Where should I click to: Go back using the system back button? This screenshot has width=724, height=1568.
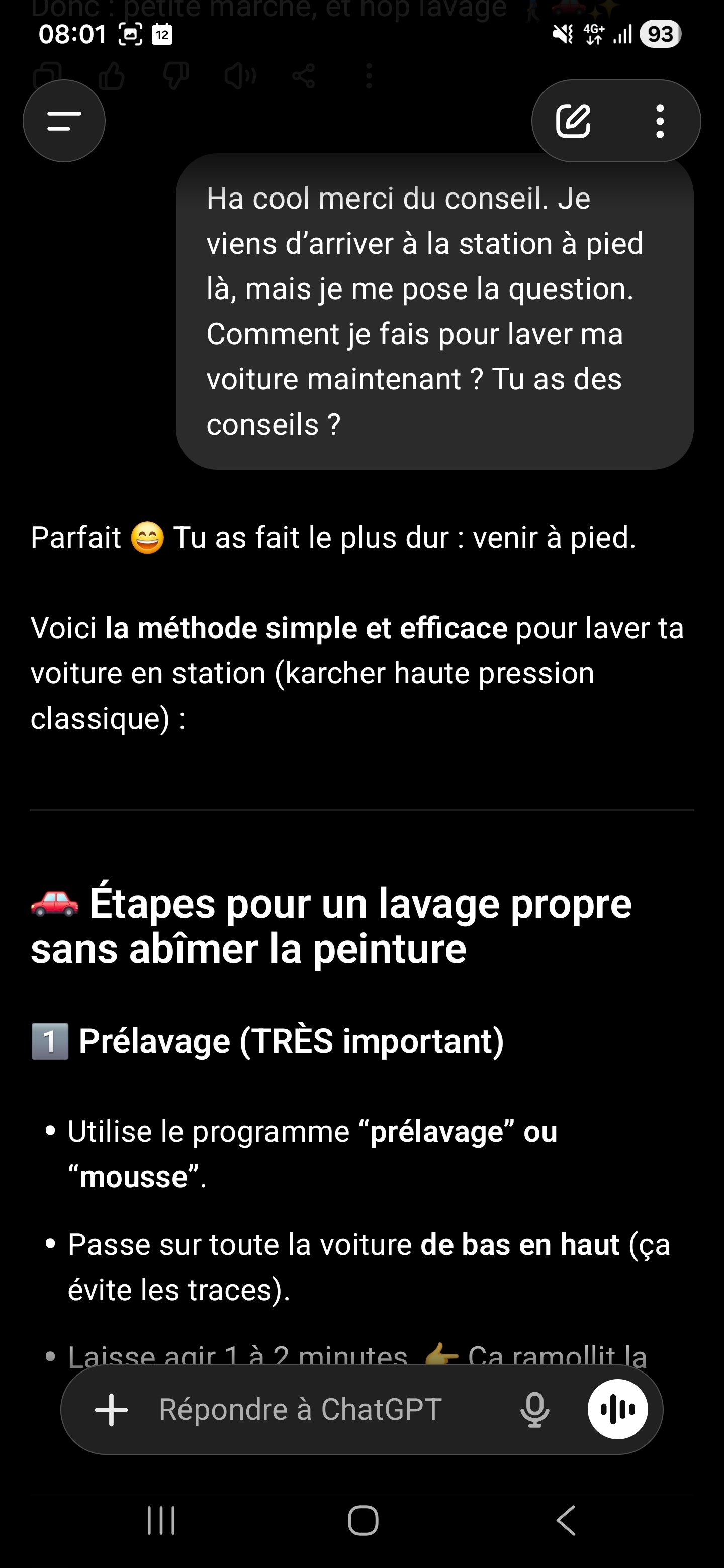(x=566, y=1520)
